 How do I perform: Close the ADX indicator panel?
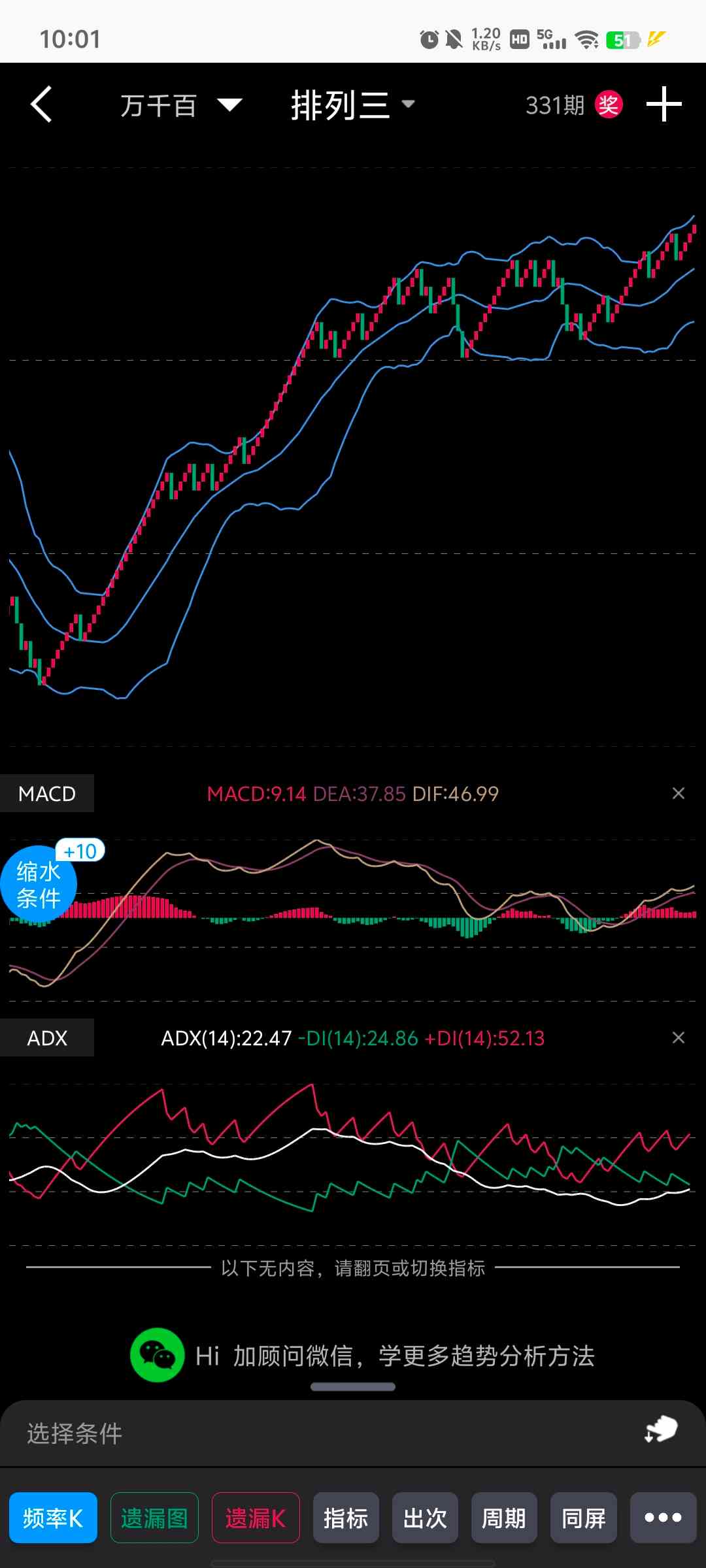tap(679, 1038)
